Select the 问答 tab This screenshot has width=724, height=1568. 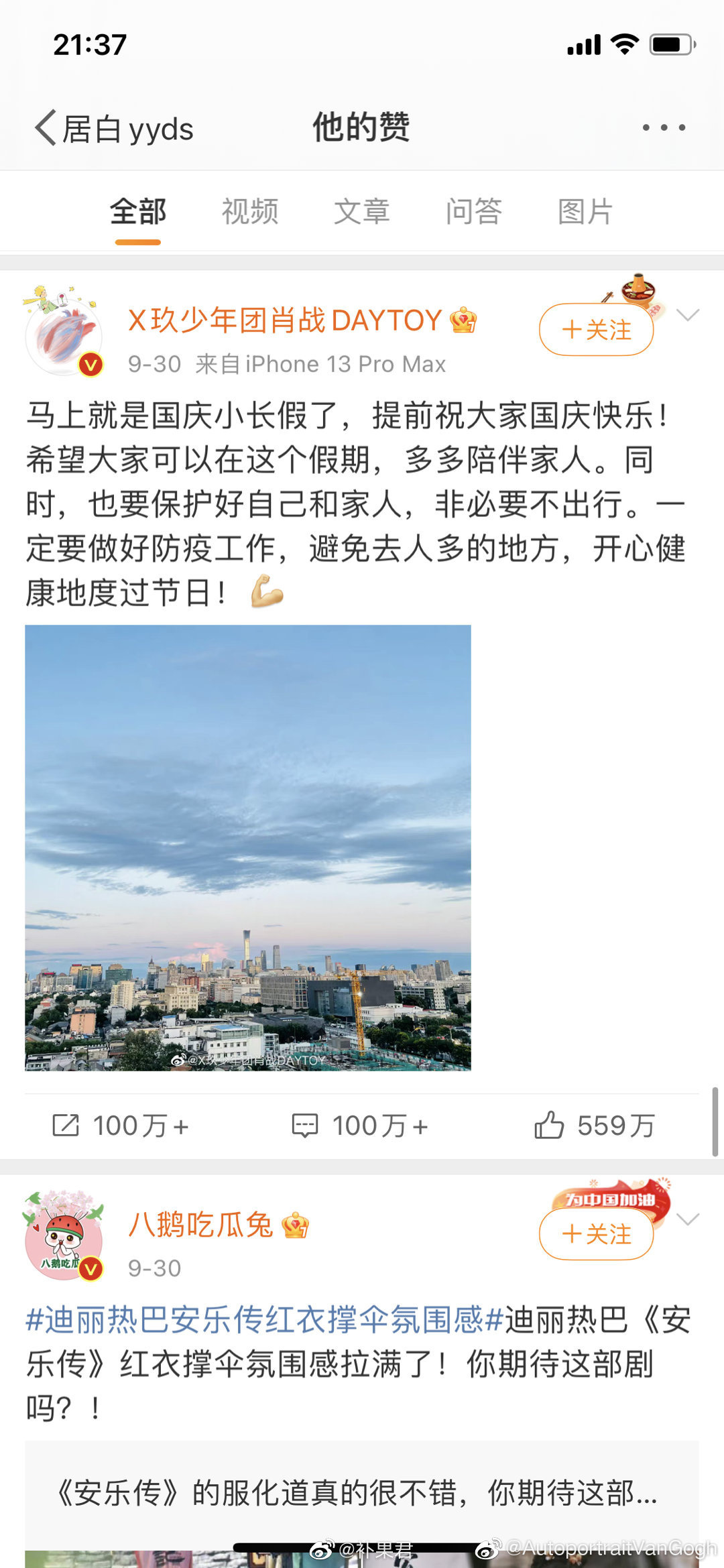point(473,211)
